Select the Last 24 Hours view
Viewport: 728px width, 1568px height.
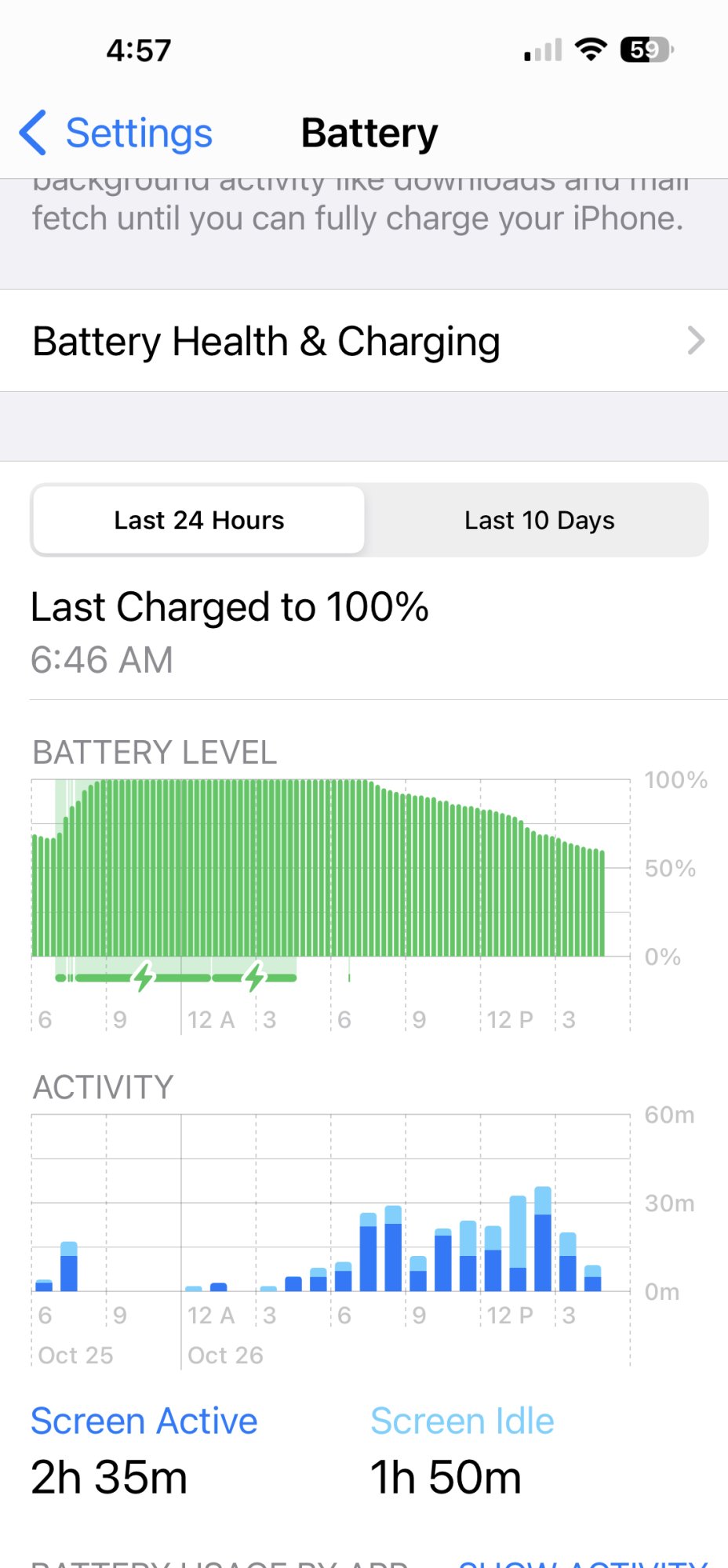(198, 521)
